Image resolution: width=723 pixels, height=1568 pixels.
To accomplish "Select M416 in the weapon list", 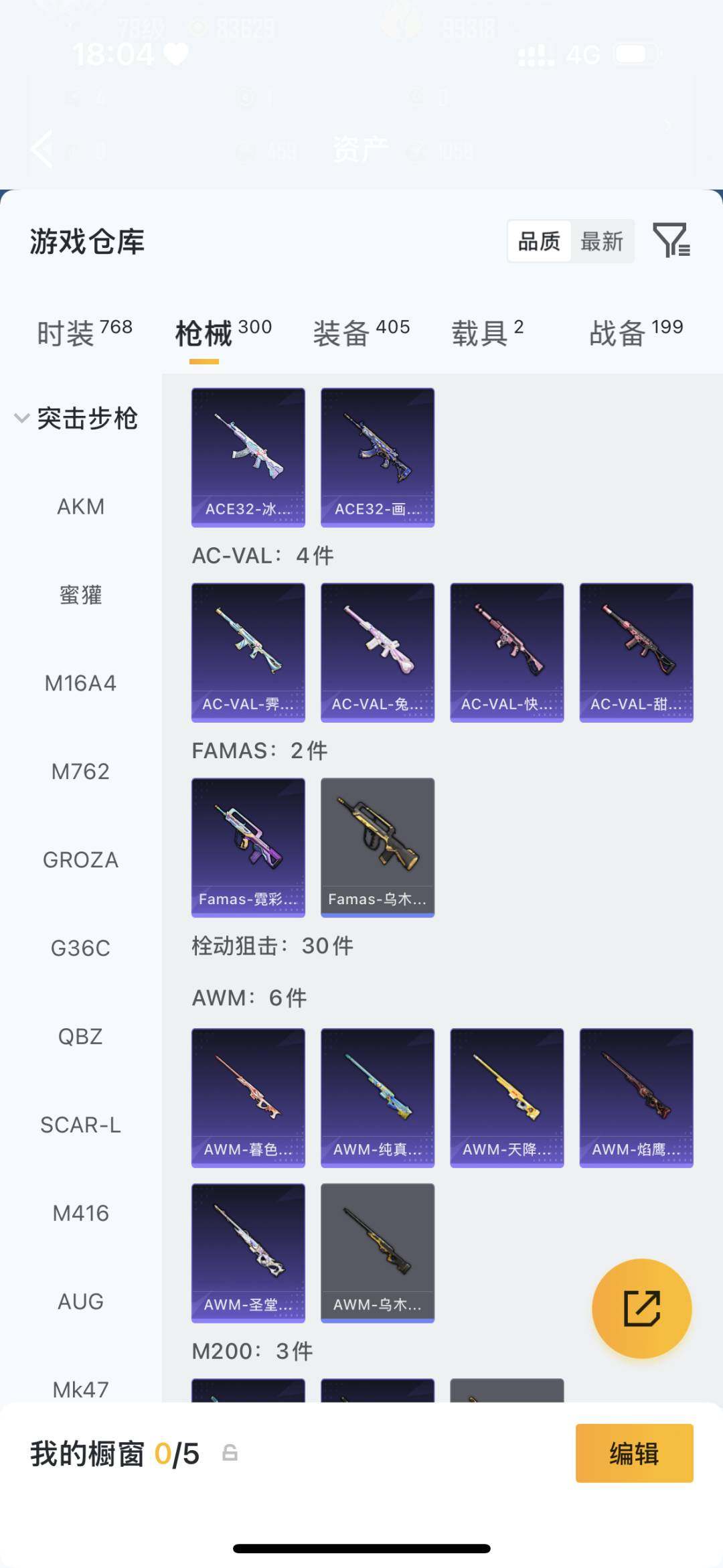I will pos(81,1213).
